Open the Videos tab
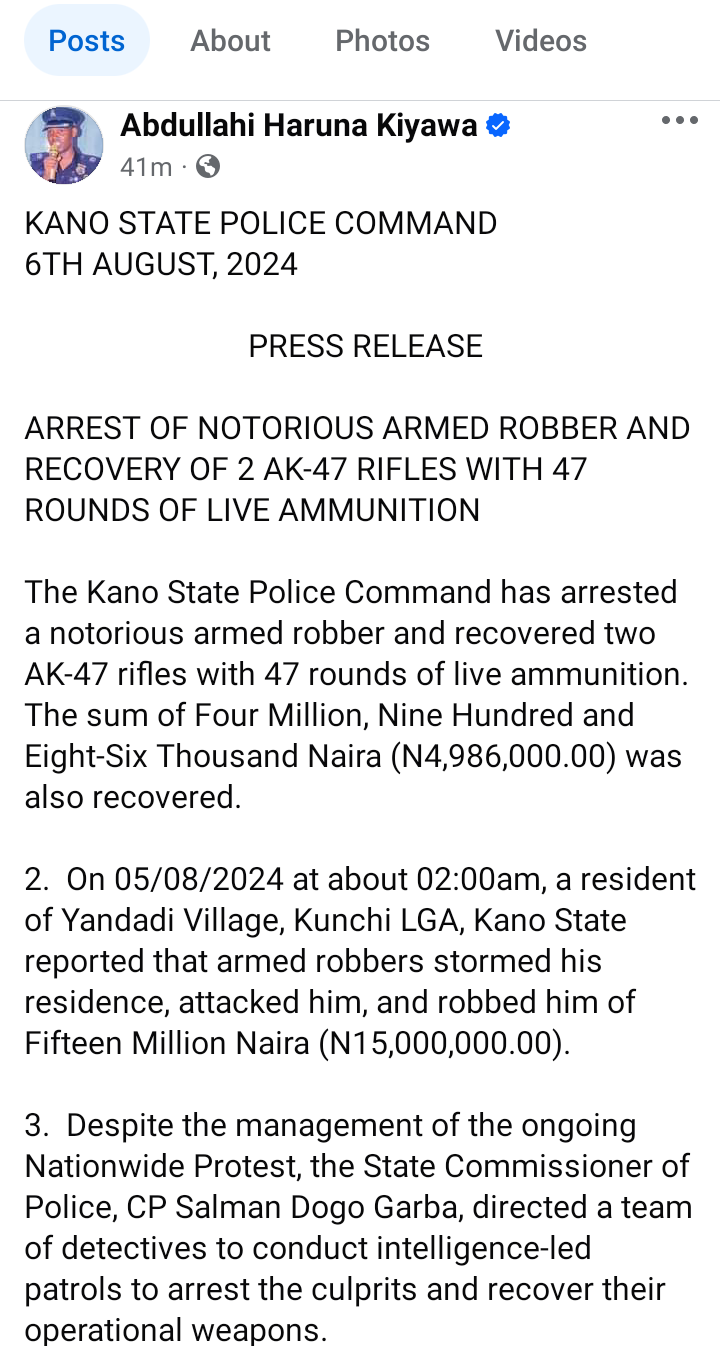720x1346 pixels. coord(541,41)
